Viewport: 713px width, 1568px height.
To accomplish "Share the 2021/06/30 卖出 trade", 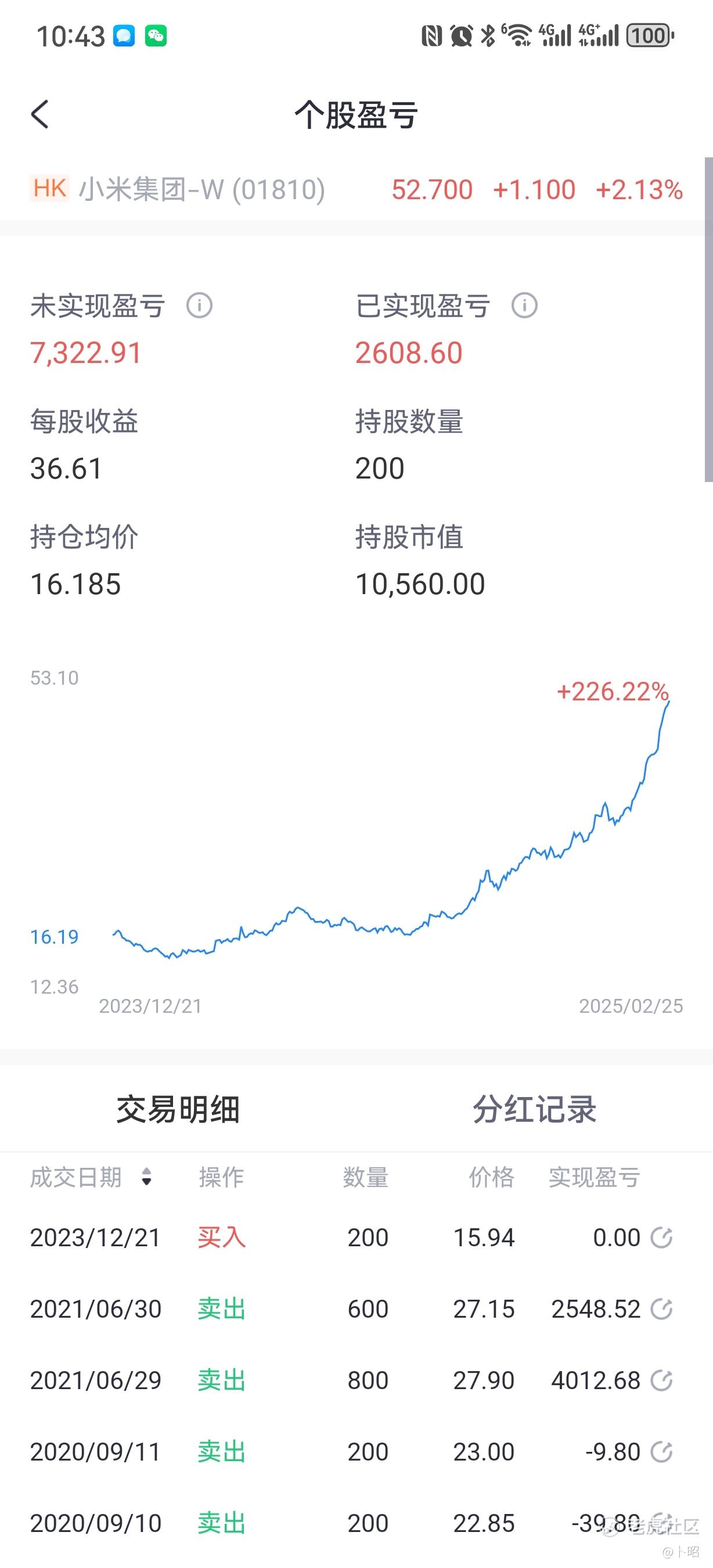I will (x=661, y=1308).
